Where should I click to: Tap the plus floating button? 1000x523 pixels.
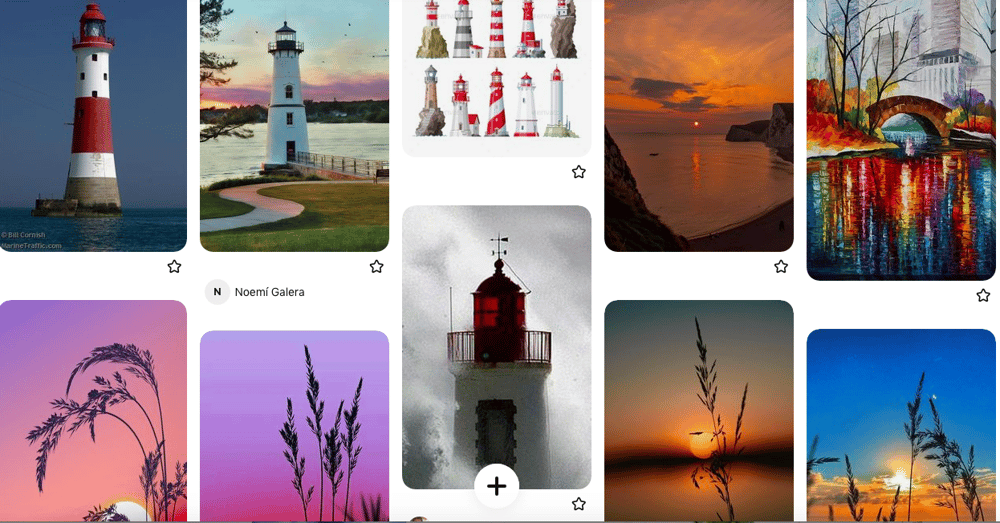point(496,487)
